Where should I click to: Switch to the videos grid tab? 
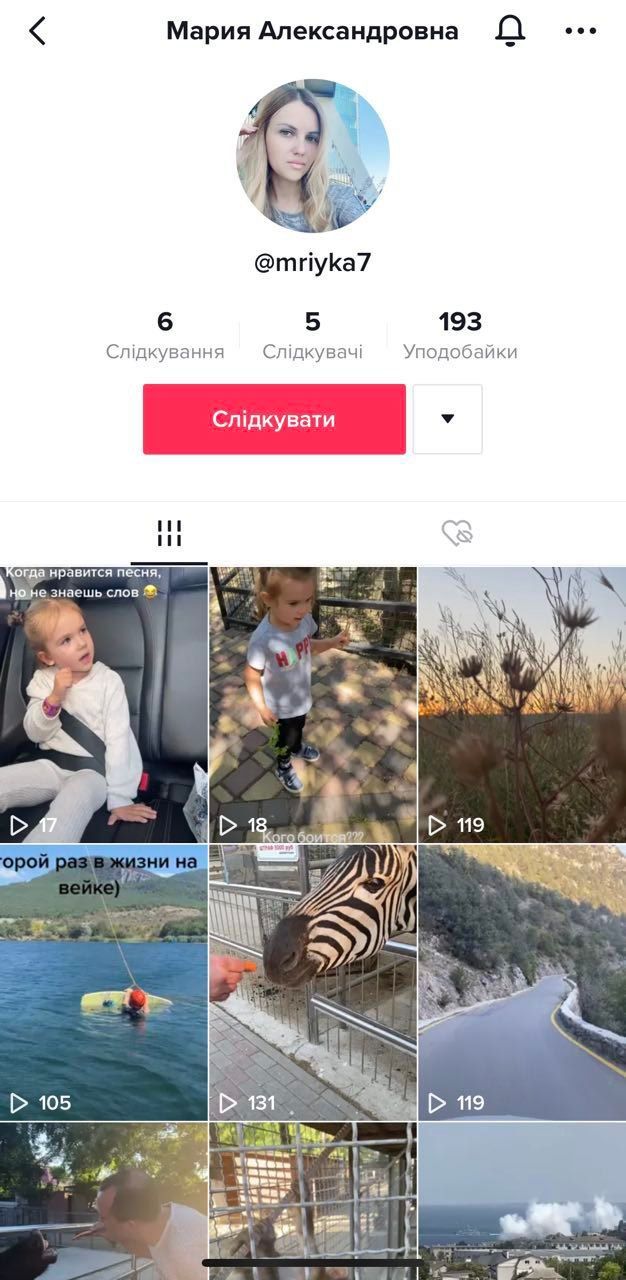pyautogui.click(x=169, y=533)
